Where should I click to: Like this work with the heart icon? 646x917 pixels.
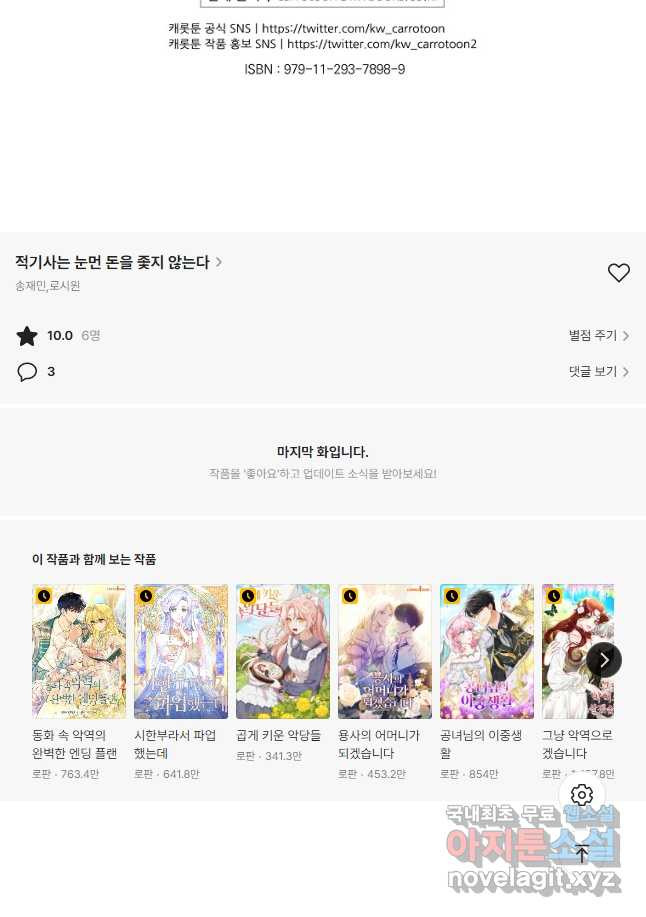(619, 272)
